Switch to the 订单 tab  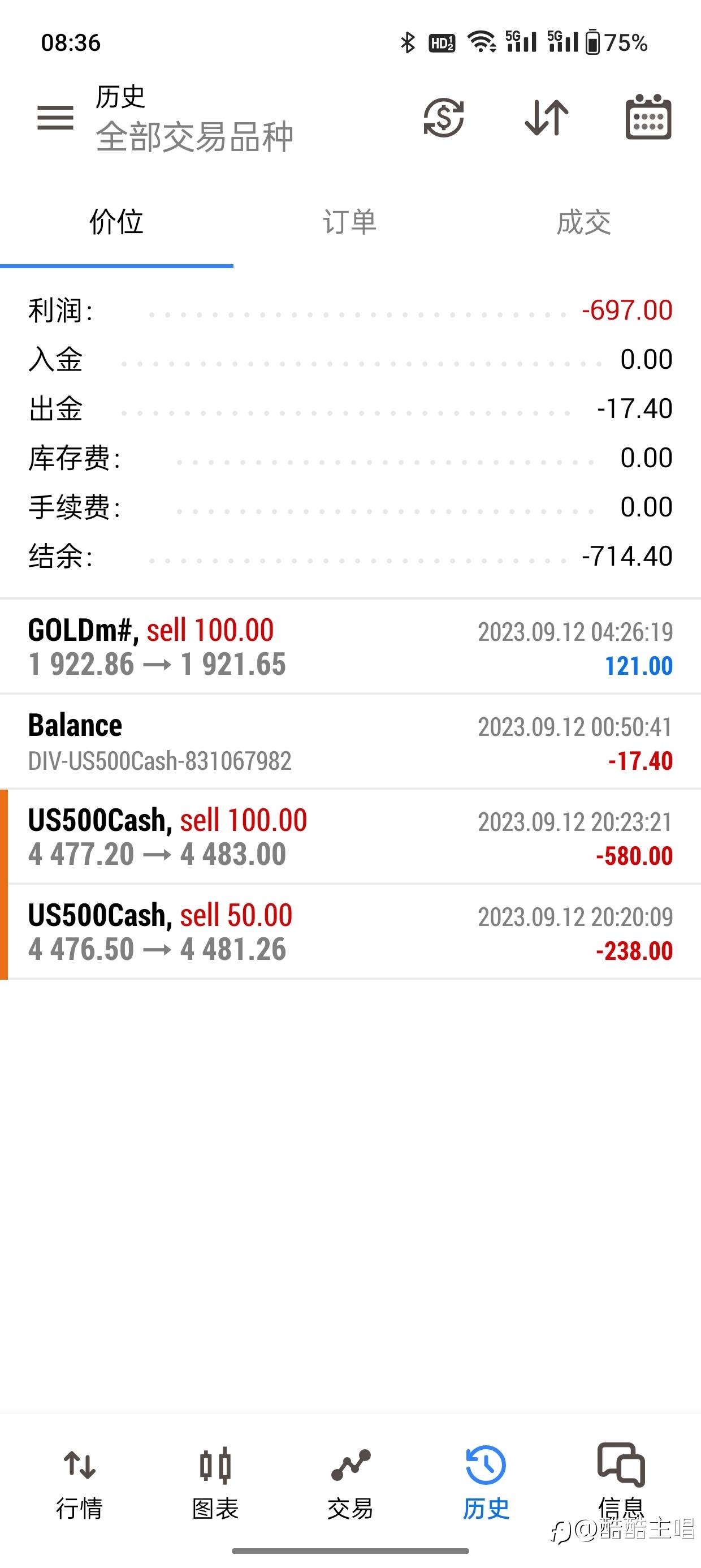(350, 223)
